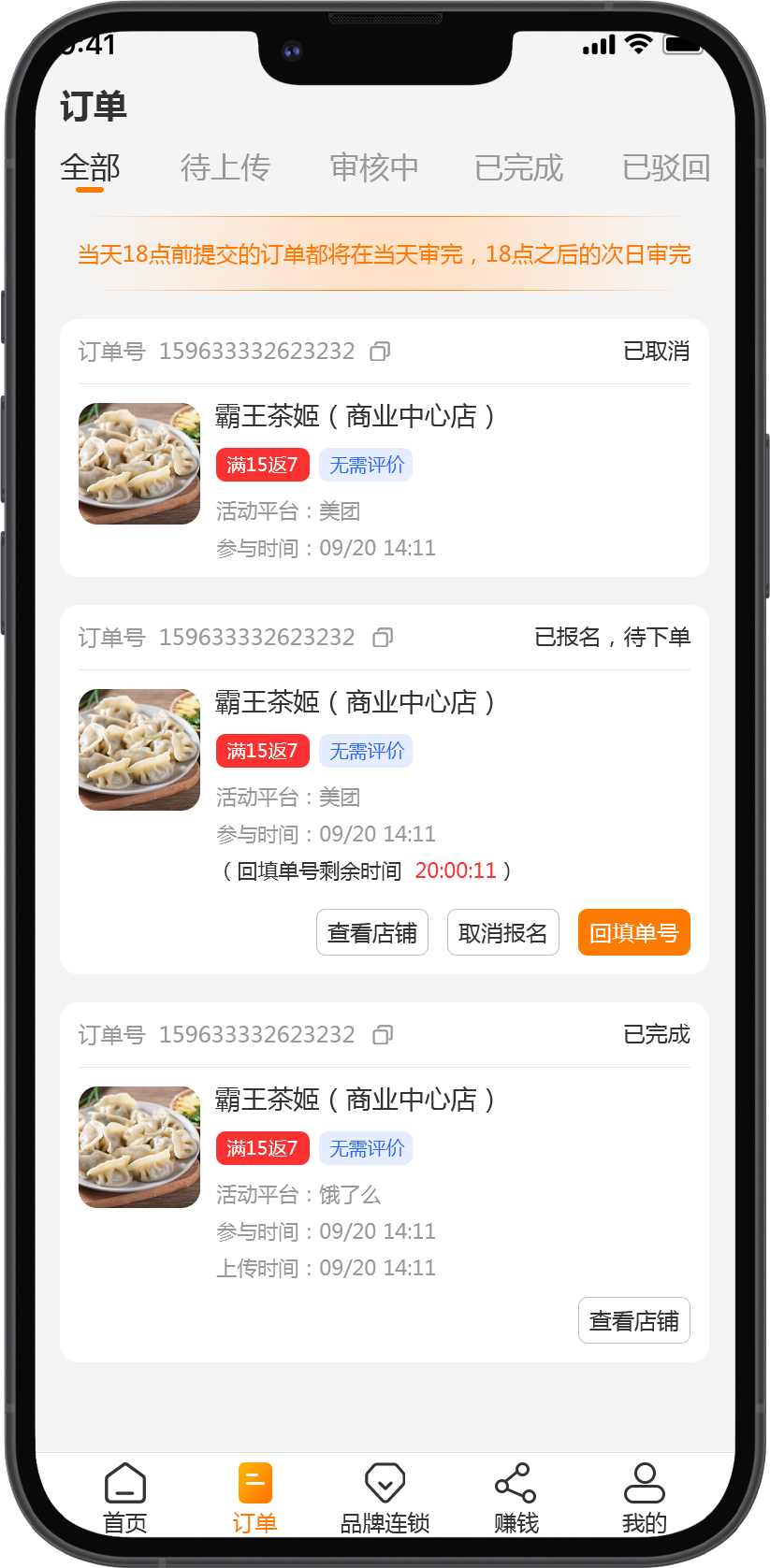Tap the 订单 bottom navigation item
Screen dimensions: 770x1568
(x=254, y=1498)
